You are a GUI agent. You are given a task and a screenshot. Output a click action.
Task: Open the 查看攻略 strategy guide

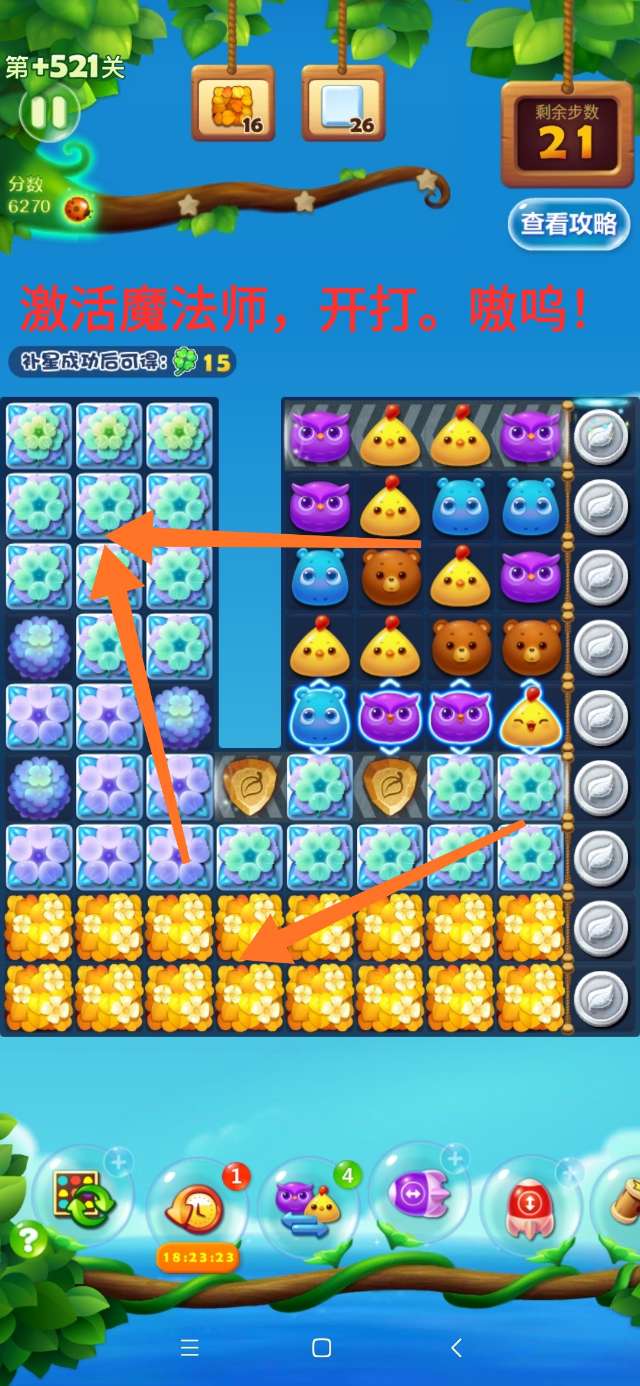tap(568, 224)
